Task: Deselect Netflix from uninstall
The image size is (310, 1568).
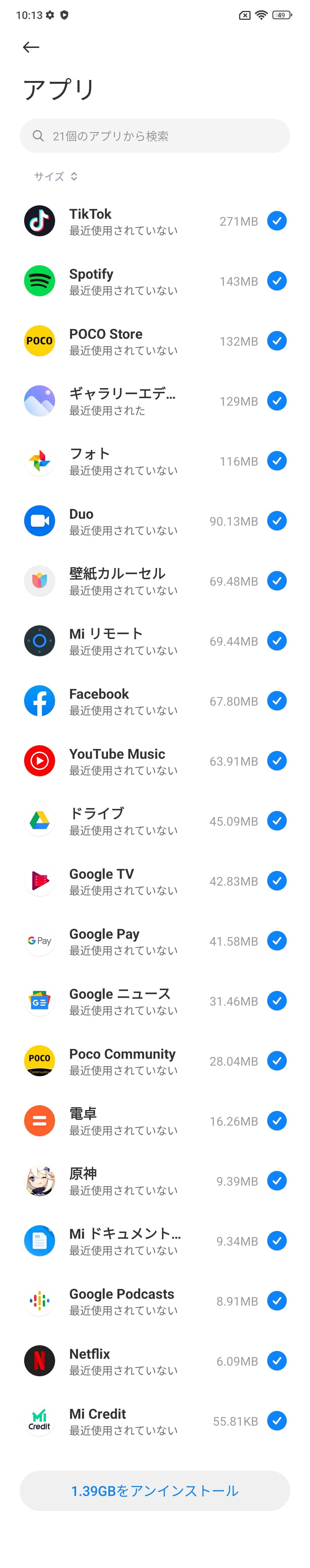Action: point(276,1361)
